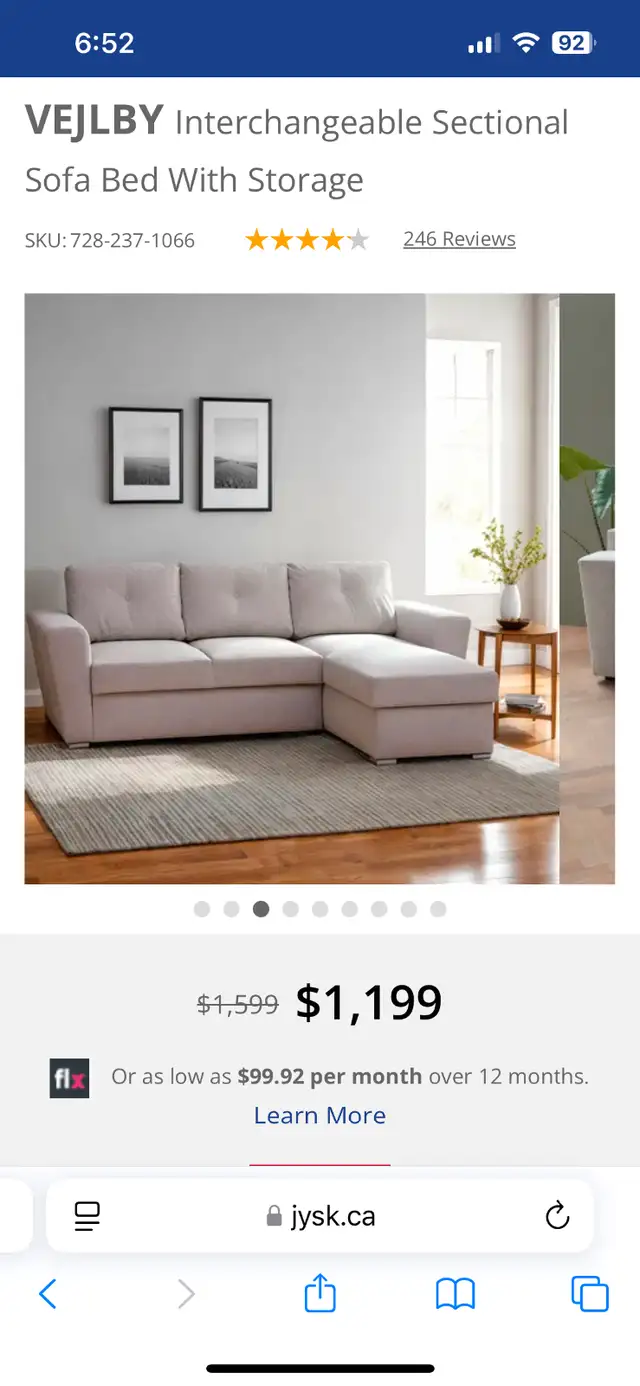Jump to the first image dot

tap(202, 909)
